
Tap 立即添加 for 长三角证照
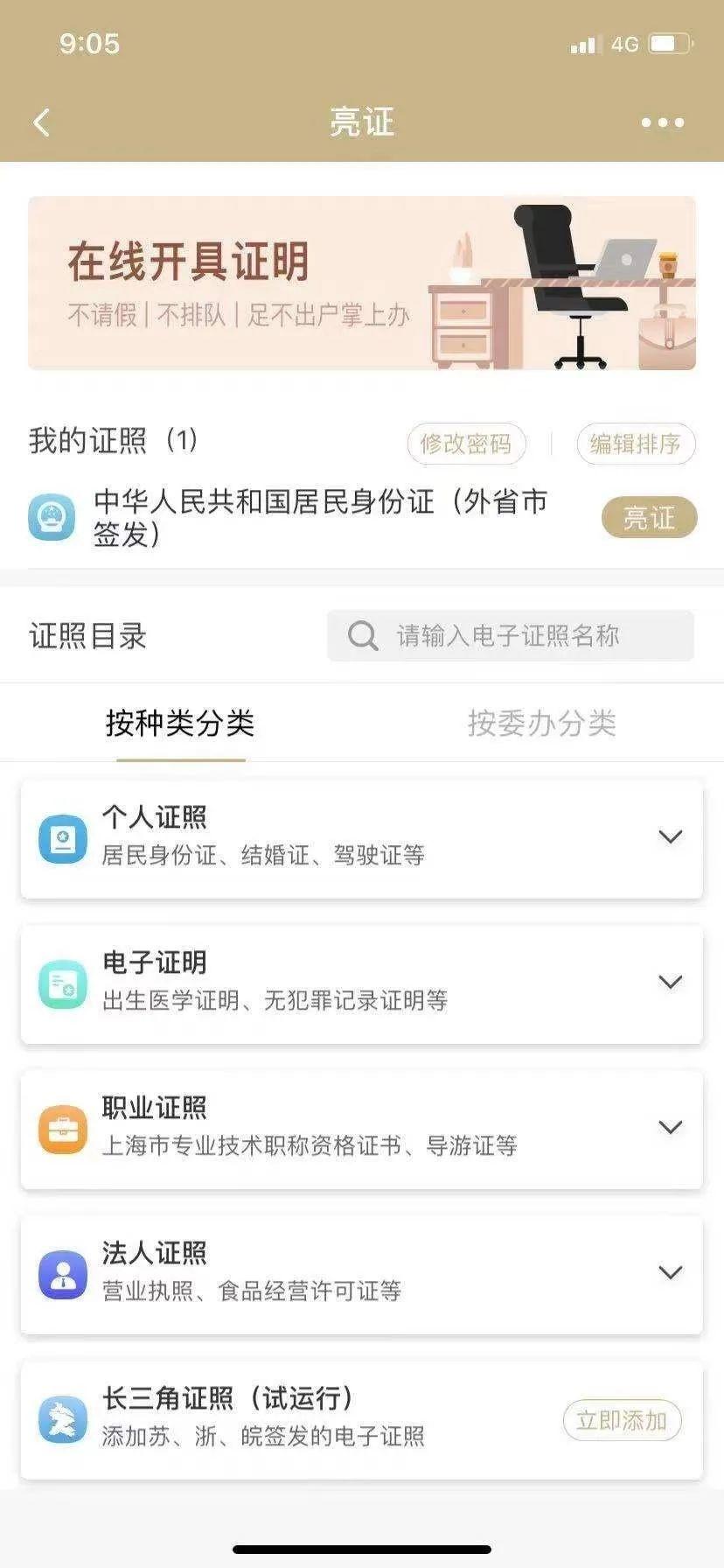pos(622,1419)
